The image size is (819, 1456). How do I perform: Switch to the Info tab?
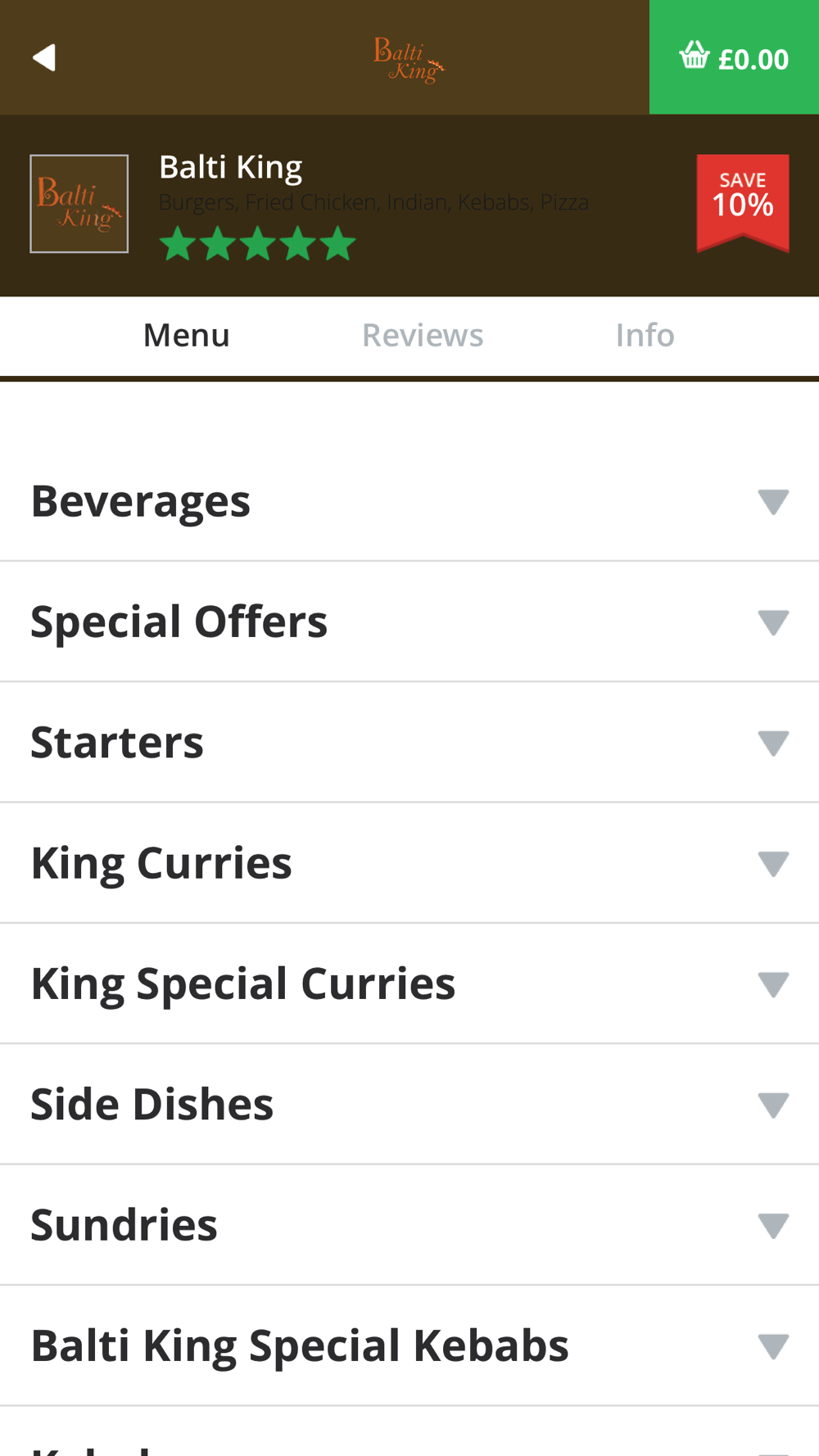645,335
